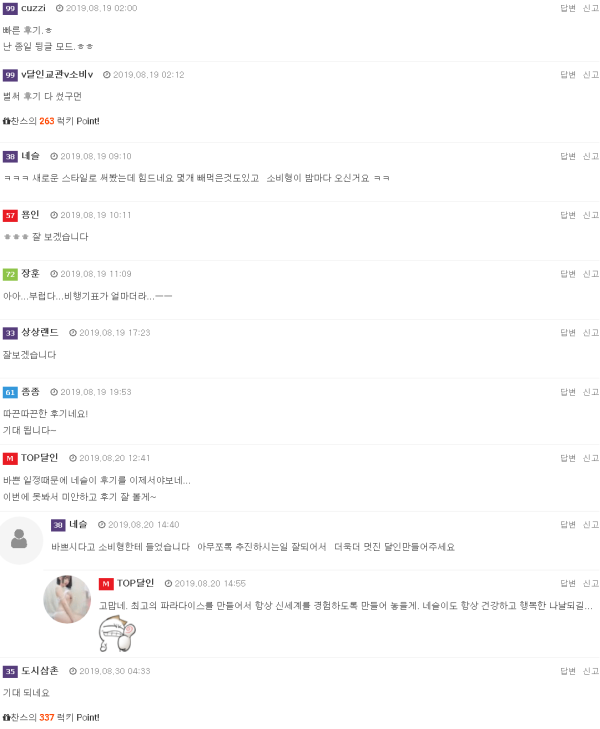Image resolution: width=600 pixels, height=729 pixels.
Task: Report 용인's comment
Action: point(591,215)
